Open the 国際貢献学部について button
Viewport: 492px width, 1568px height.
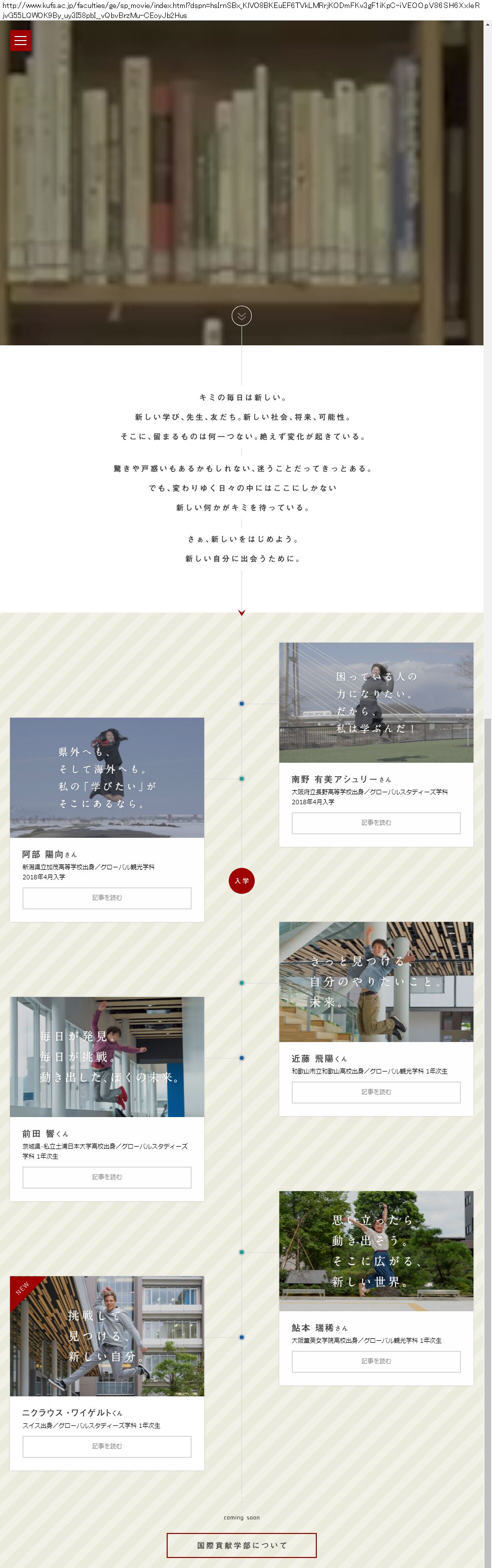242,1545
